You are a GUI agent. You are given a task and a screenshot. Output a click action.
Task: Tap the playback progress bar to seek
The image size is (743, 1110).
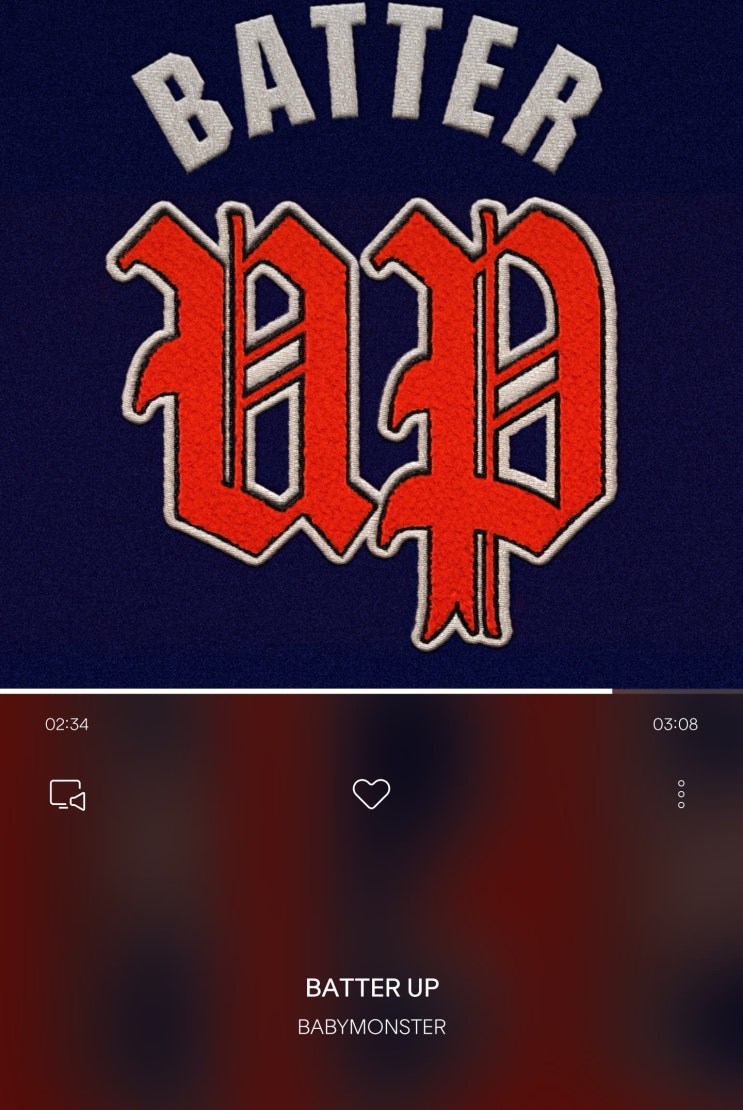(x=372, y=691)
